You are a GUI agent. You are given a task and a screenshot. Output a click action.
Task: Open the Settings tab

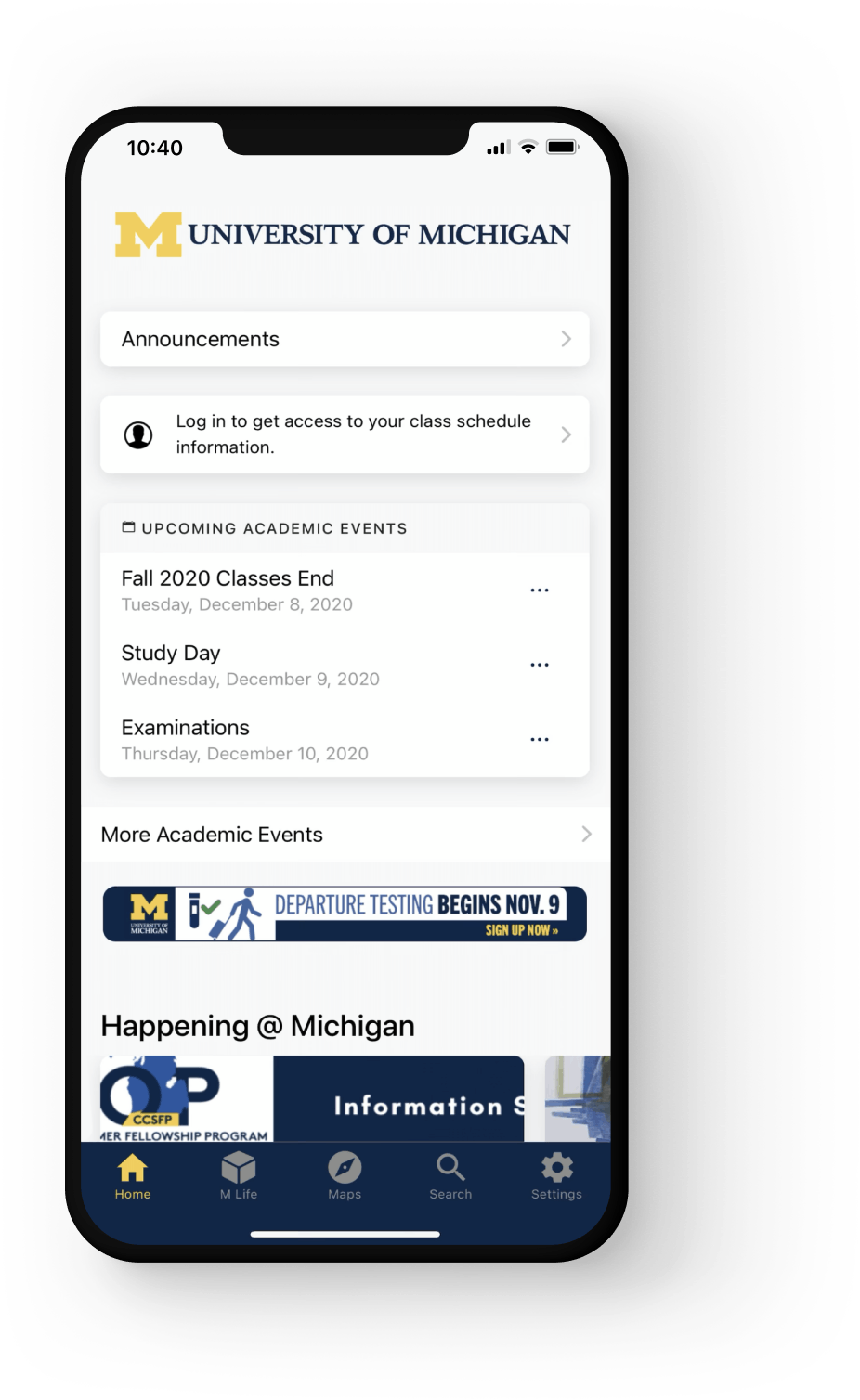(x=556, y=1176)
